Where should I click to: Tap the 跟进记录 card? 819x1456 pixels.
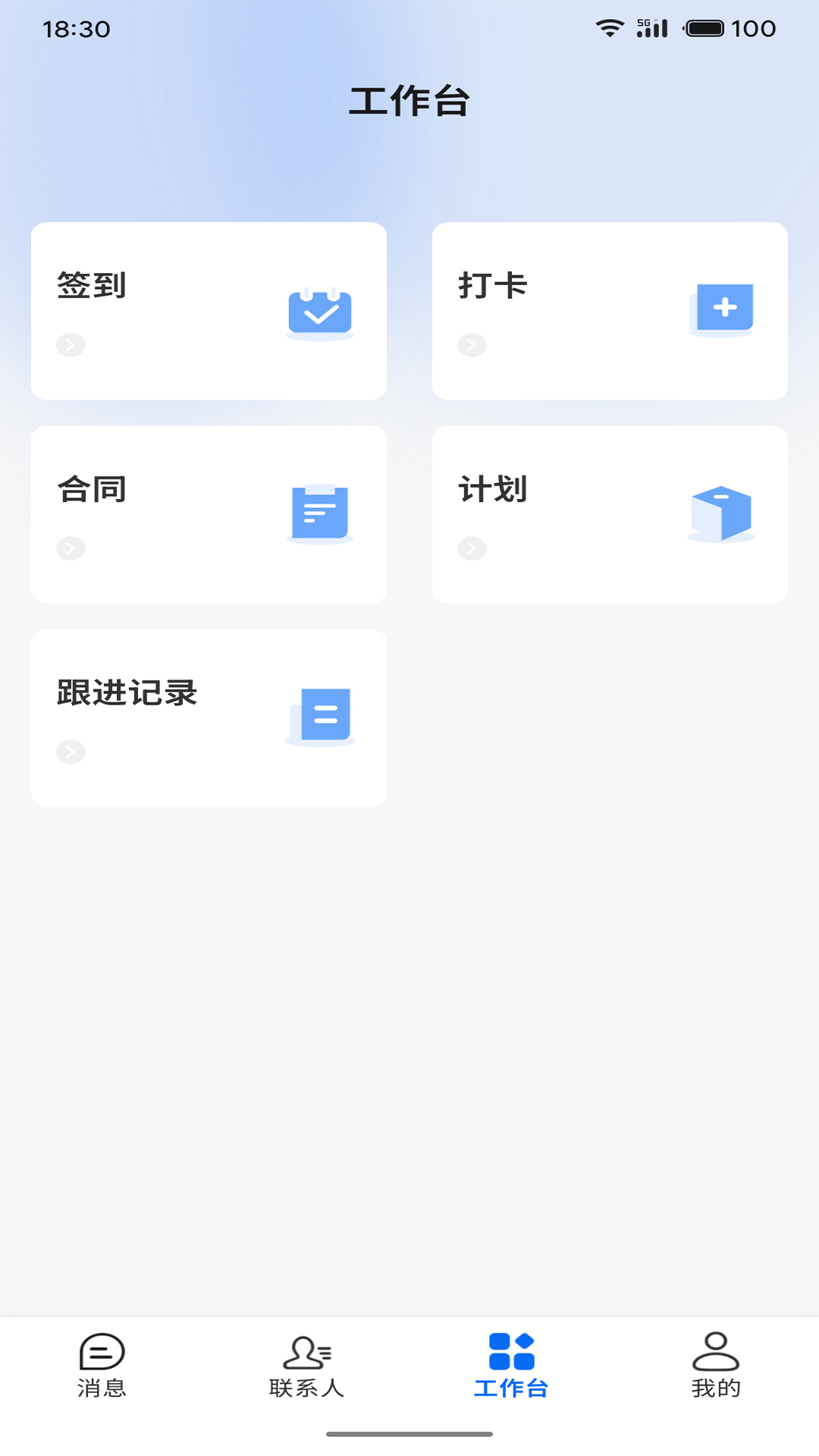(x=209, y=717)
